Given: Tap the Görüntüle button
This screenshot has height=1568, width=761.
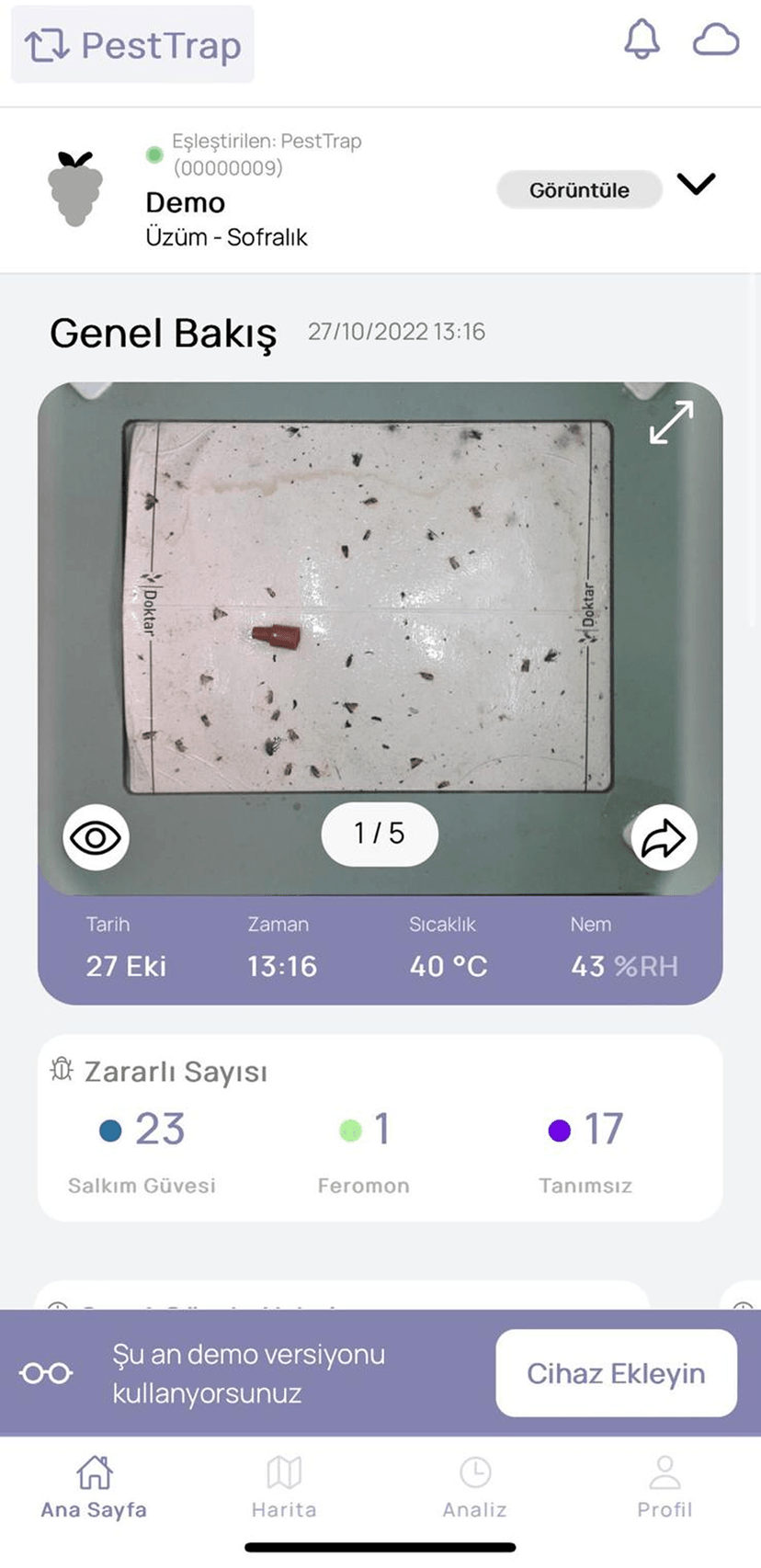Looking at the screenshot, I should pos(579,190).
